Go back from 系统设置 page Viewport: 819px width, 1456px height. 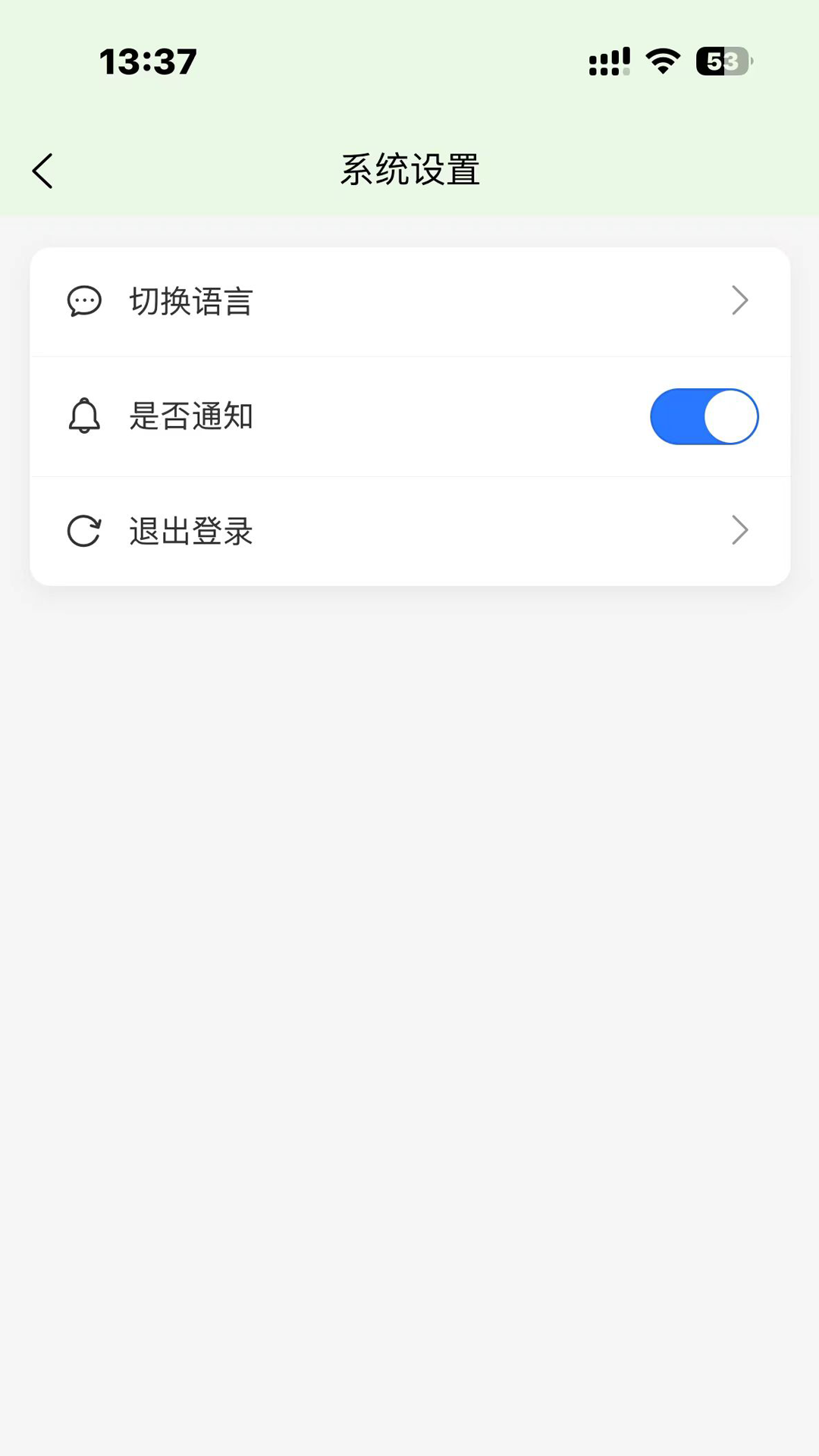[43, 171]
